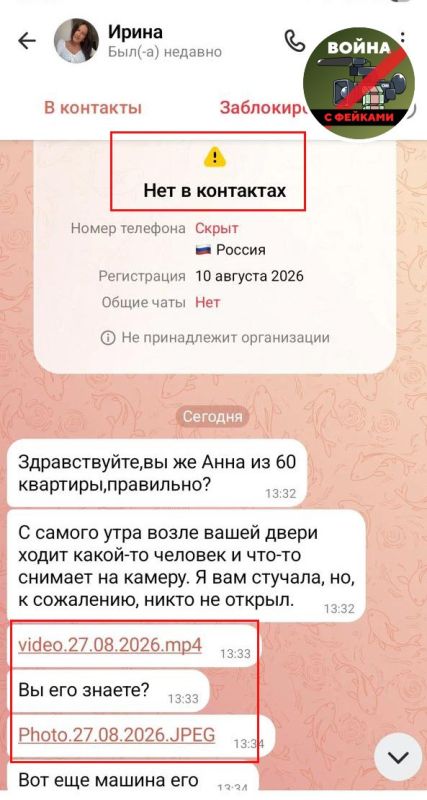427x800 pixels.
Task: Go back from the chat with Ирина
Action: (x=27, y=41)
